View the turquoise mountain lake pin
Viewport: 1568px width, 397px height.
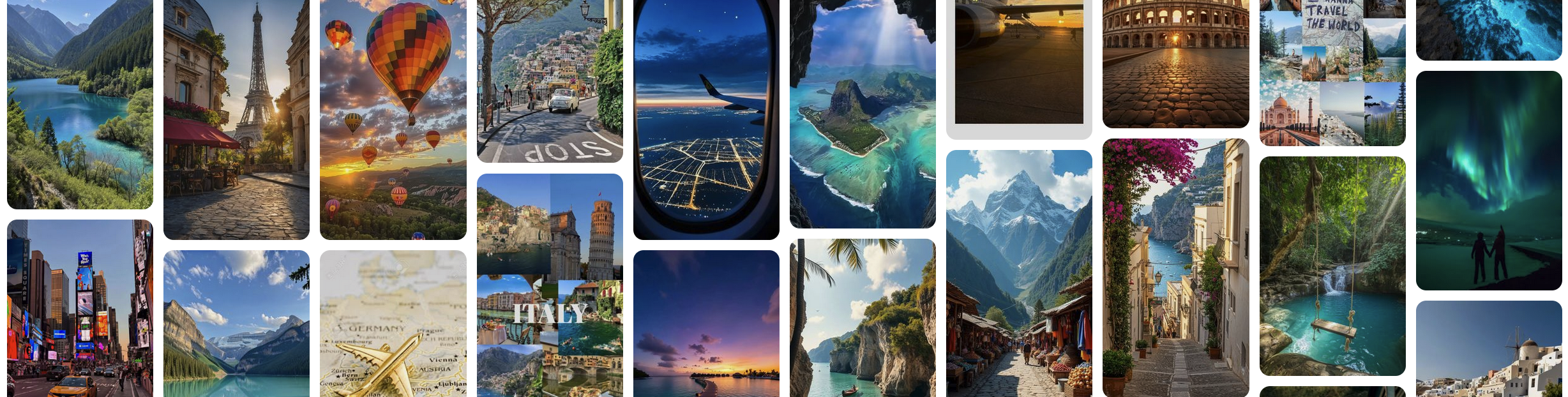click(80, 104)
